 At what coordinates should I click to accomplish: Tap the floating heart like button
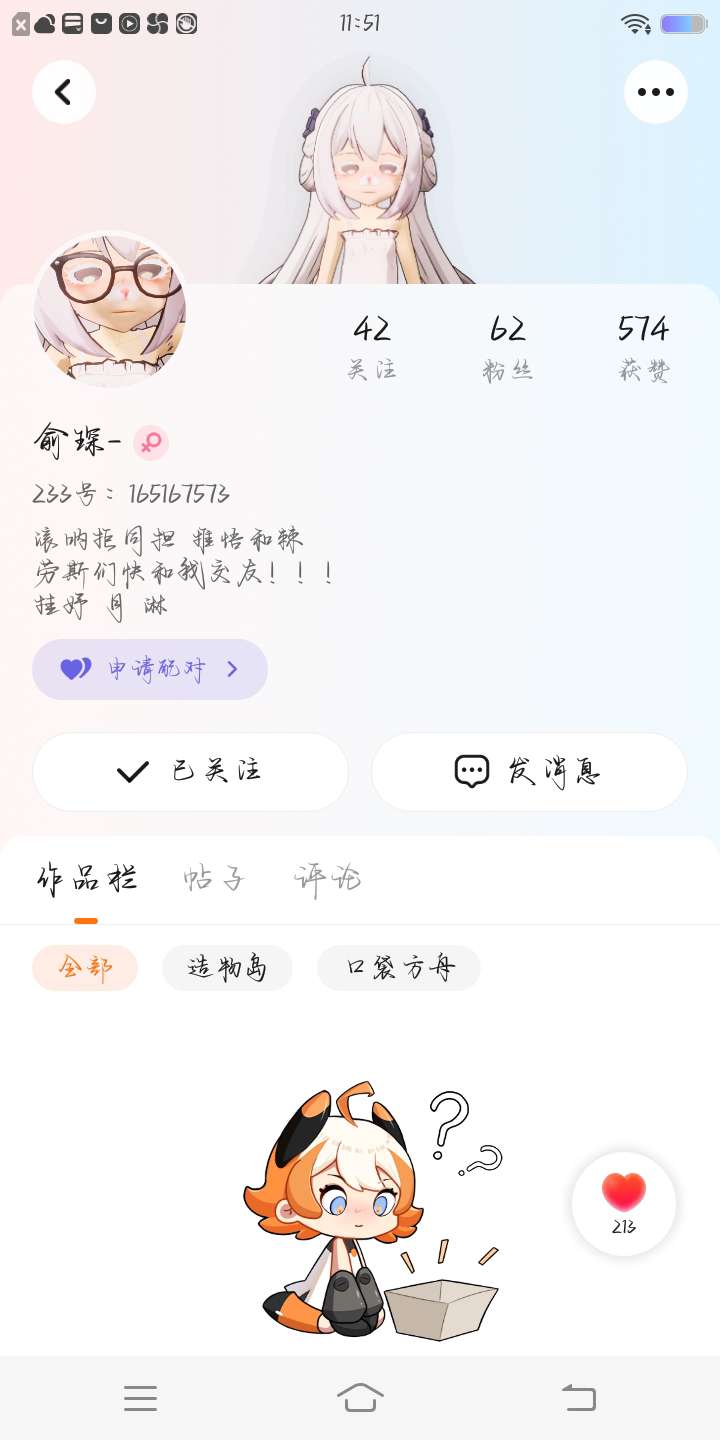[624, 1204]
